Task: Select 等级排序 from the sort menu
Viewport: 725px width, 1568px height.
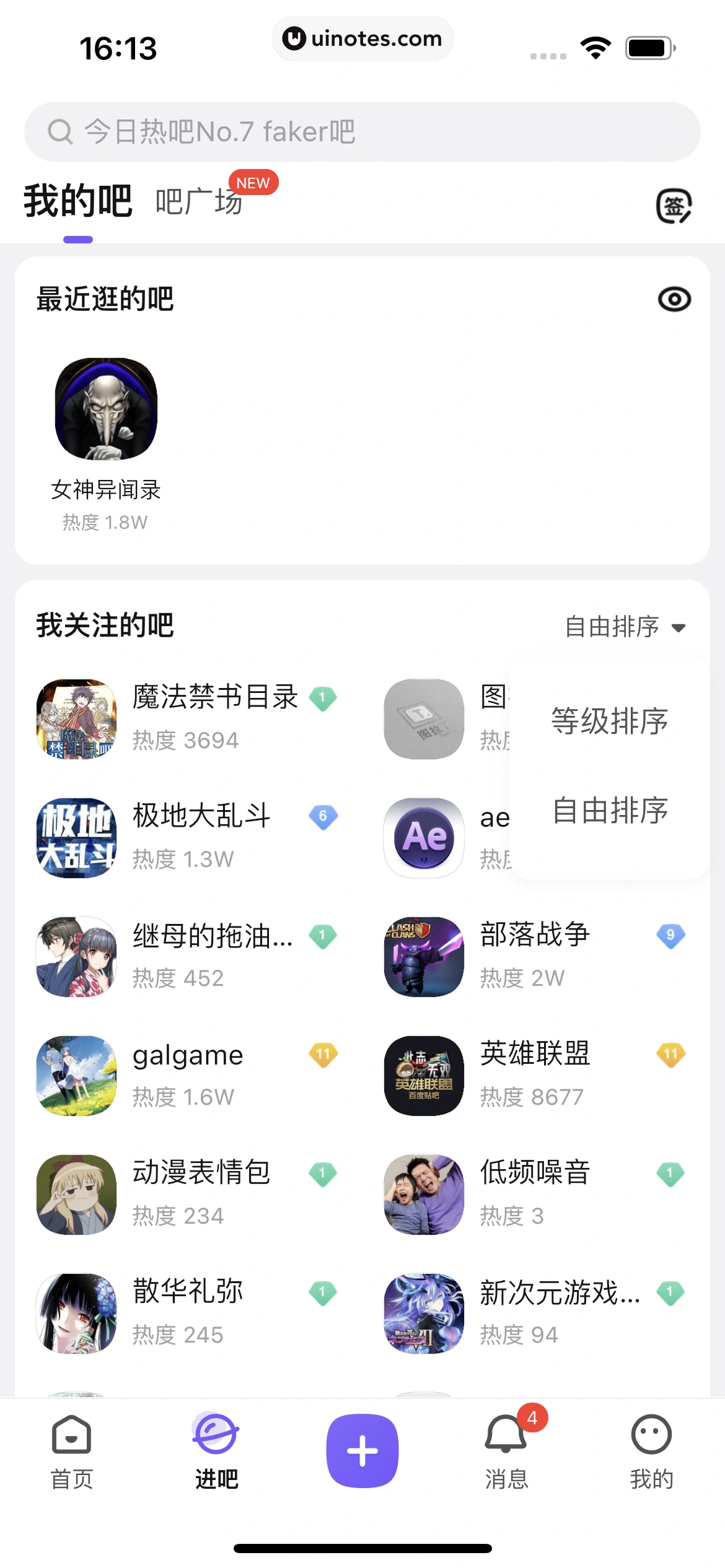Action: (x=610, y=721)
